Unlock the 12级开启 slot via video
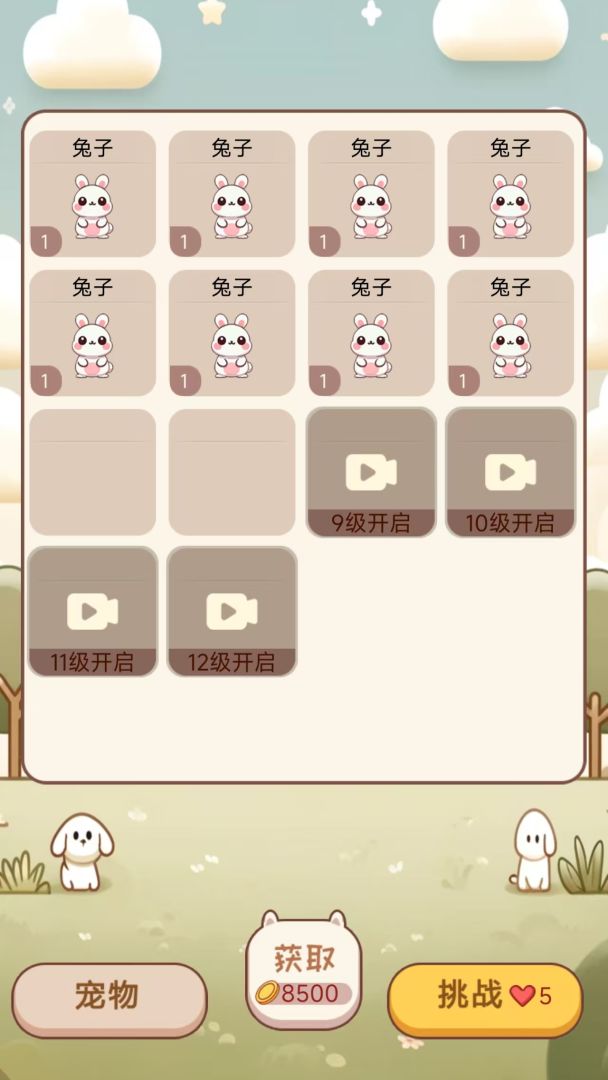 (x=232, y=612)
